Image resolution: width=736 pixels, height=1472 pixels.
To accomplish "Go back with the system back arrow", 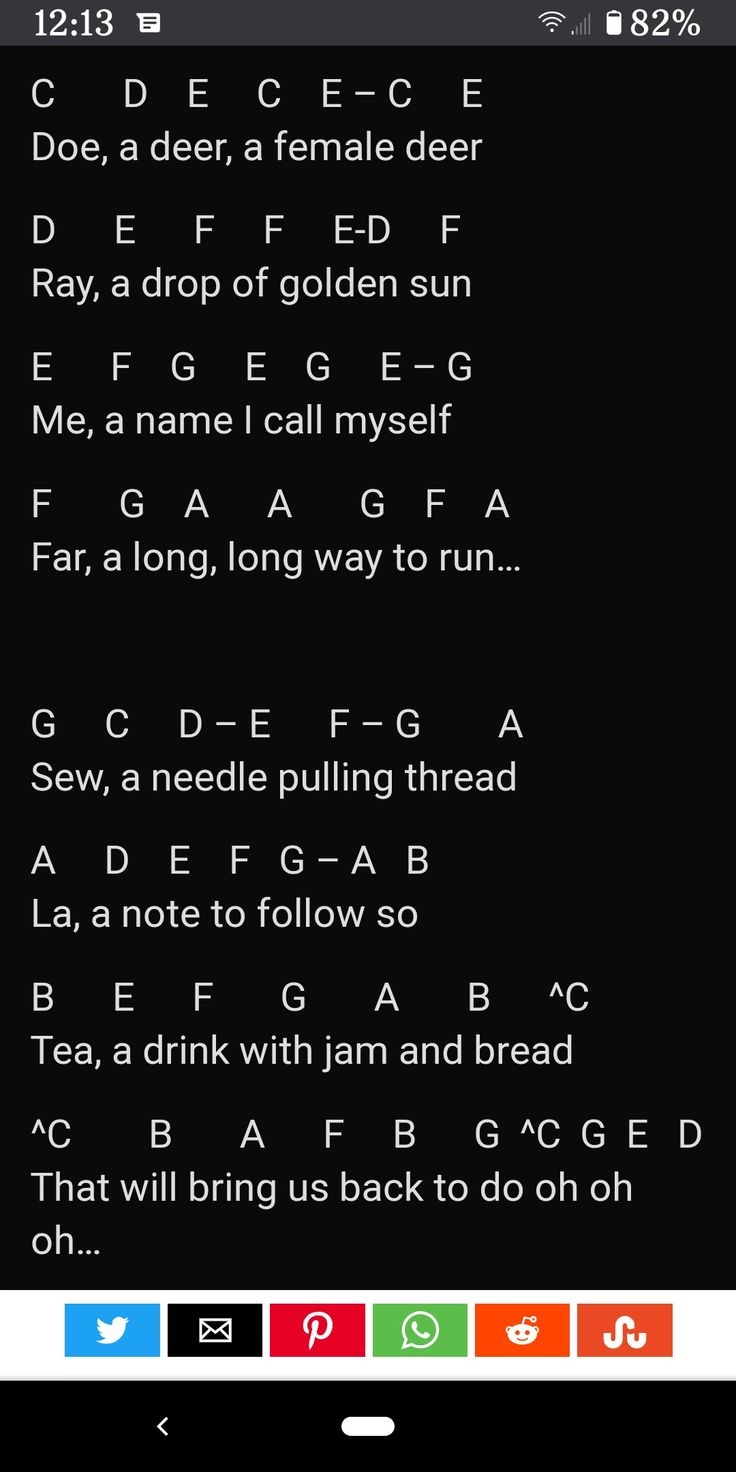I will [163, 1426].
